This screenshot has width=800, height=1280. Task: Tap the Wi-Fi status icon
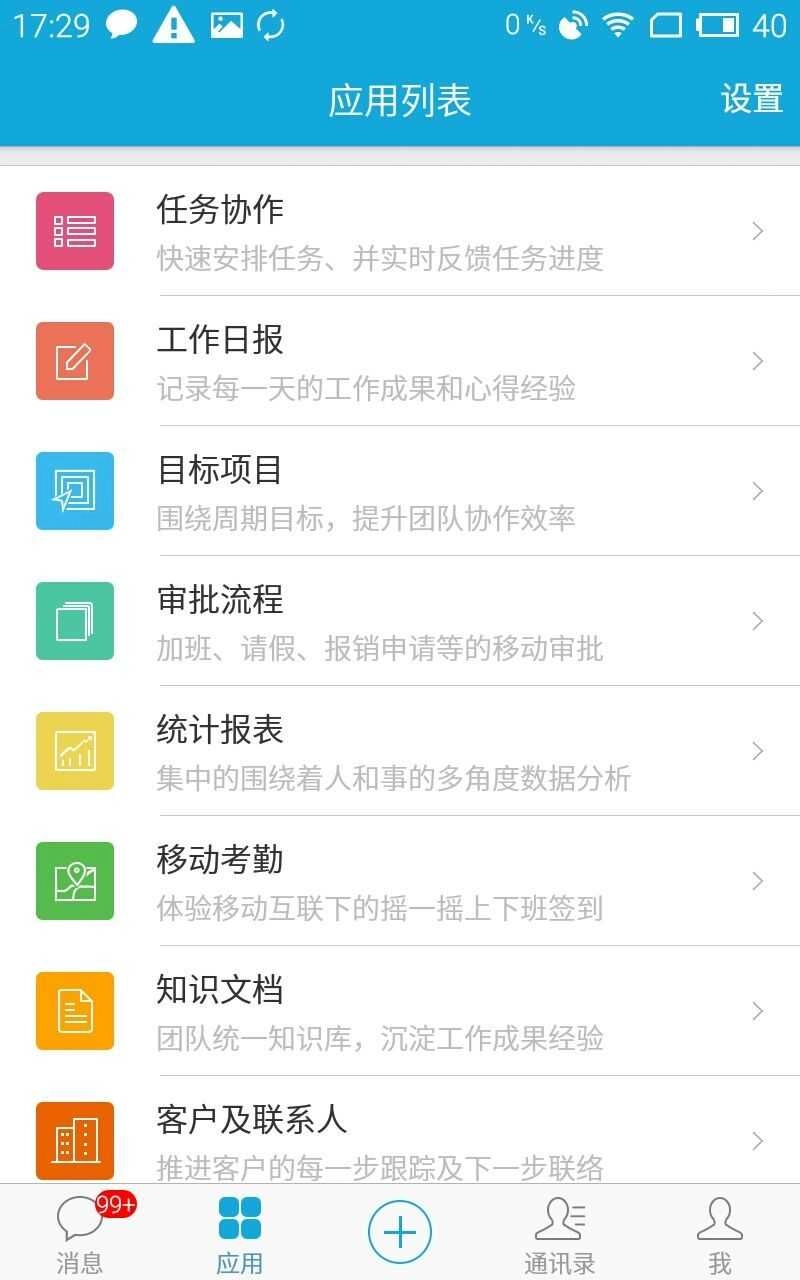pyautogui.click(x=617, y=25)
